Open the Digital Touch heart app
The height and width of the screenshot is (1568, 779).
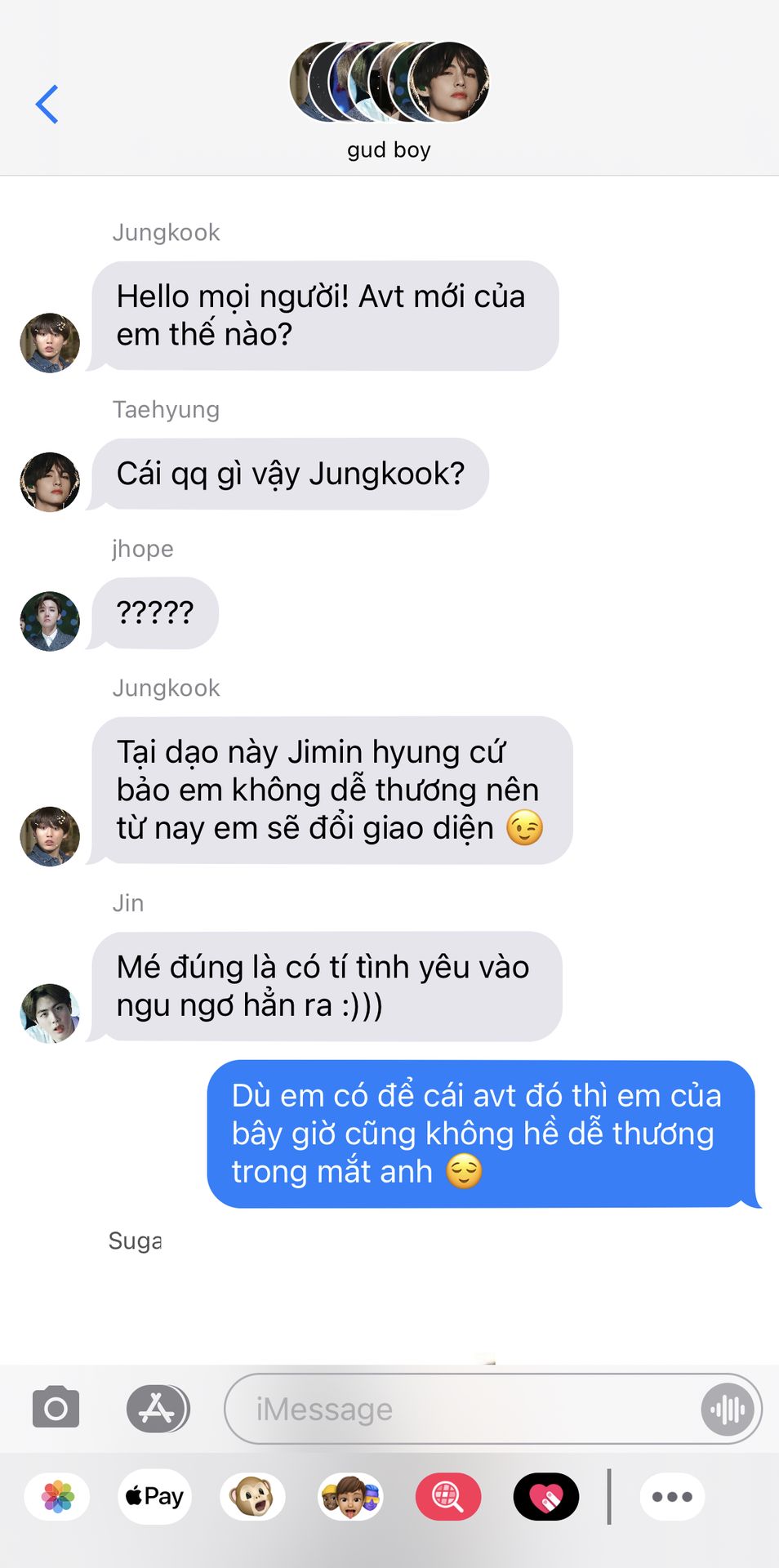click(x=546, y=1497)
